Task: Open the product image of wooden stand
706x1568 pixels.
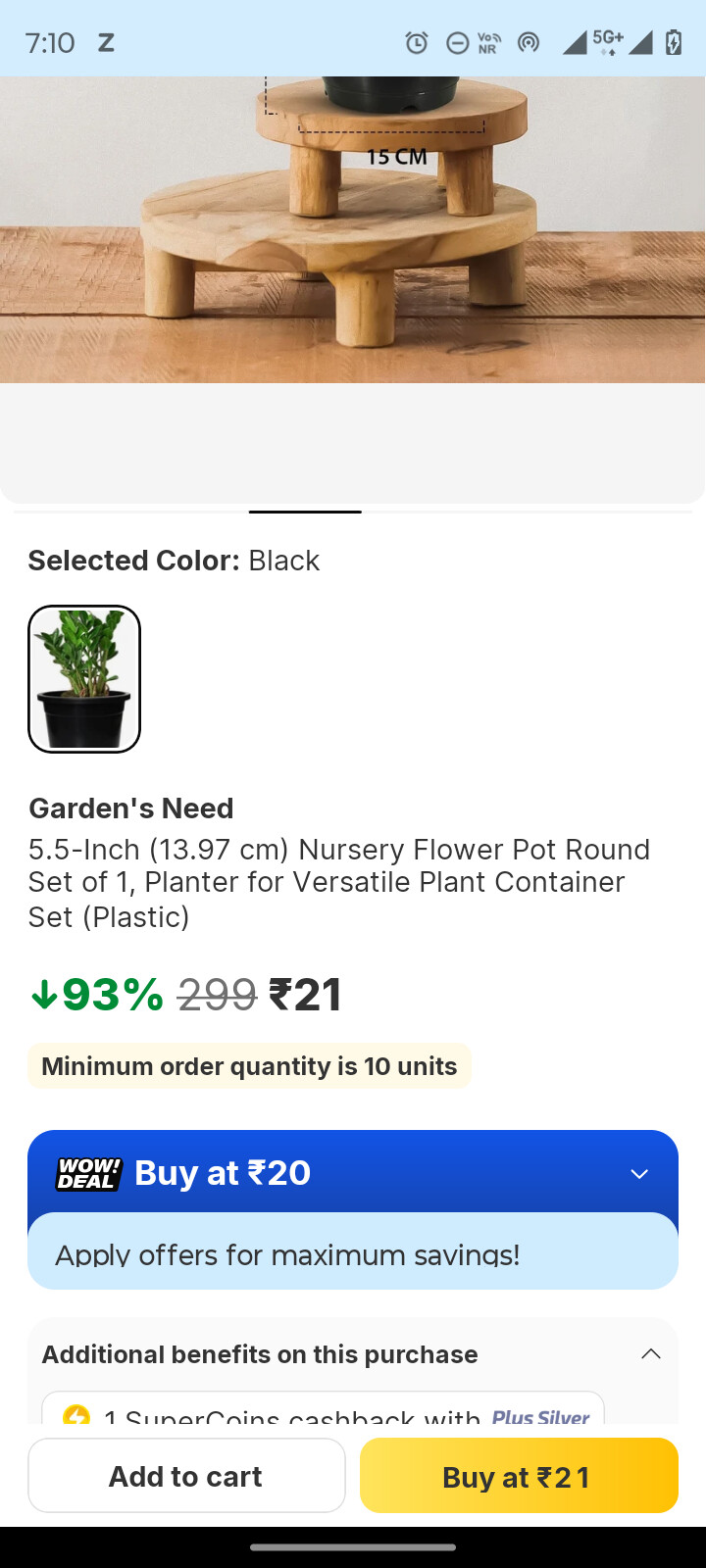Action: pos(353,230)
